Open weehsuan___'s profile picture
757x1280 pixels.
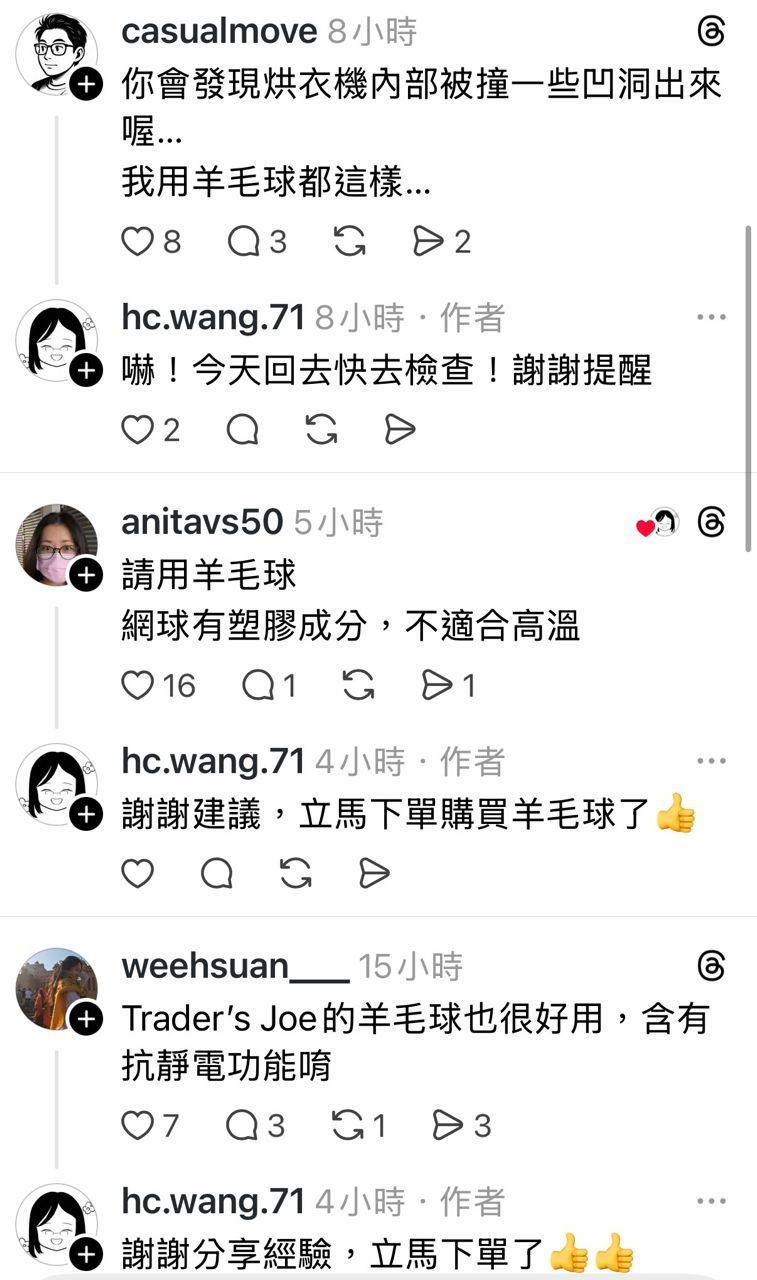[56, 988]
